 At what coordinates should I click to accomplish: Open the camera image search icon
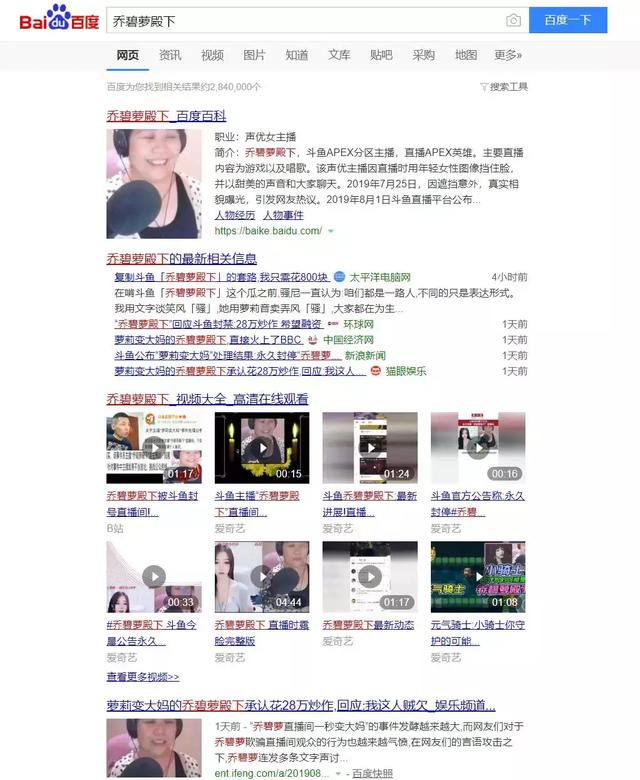pos(513,20)
